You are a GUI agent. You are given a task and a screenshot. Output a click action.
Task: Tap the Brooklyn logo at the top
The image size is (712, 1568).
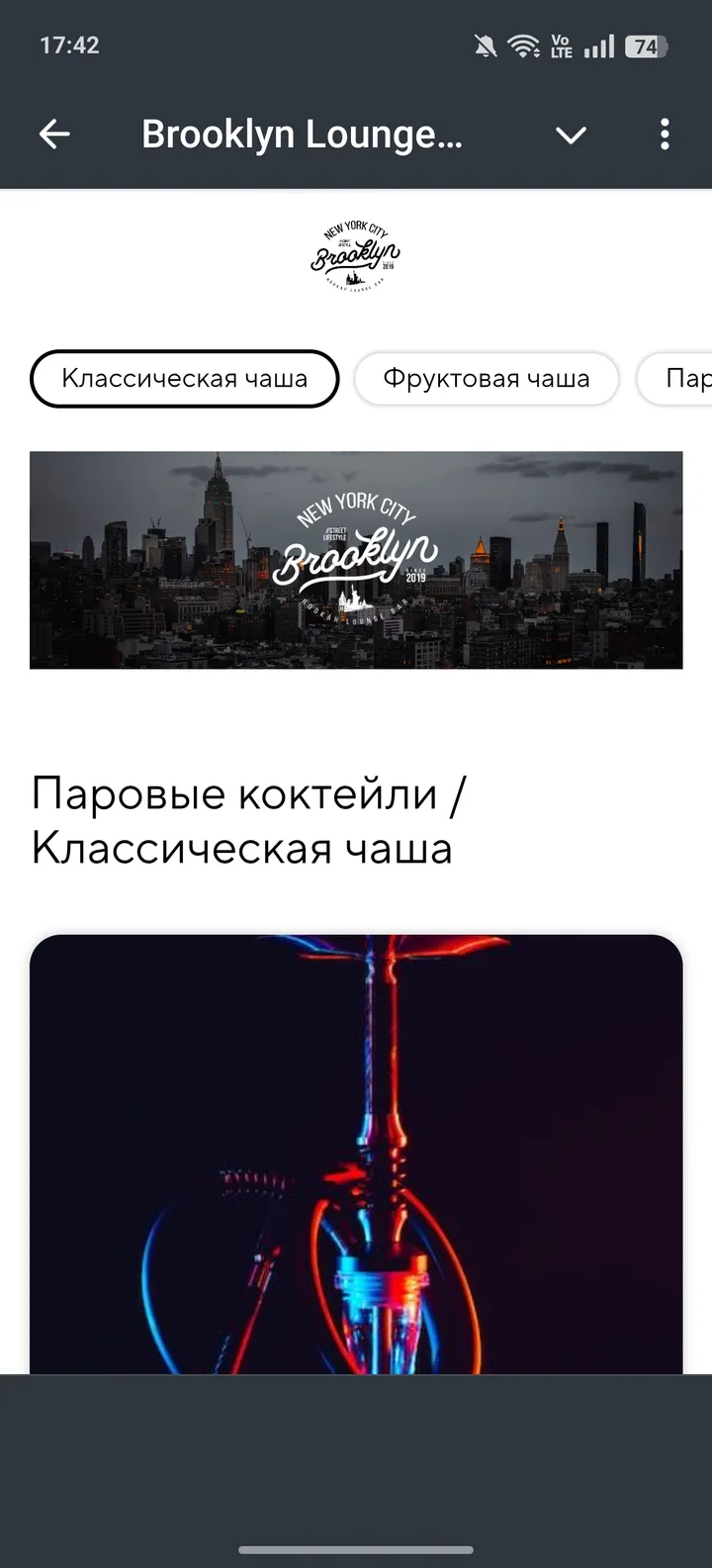coord(355,255)
